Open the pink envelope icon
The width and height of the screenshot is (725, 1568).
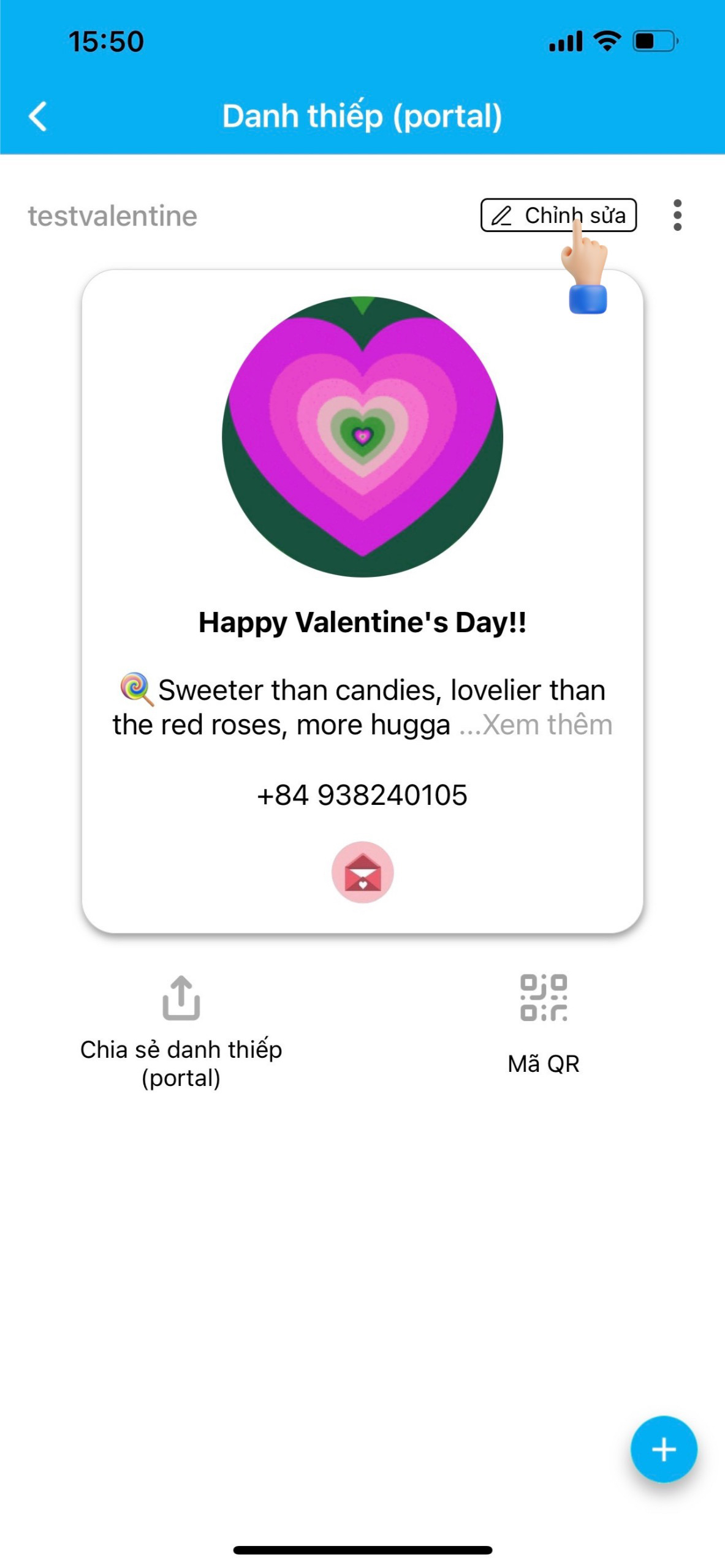[x=363, y=872]
